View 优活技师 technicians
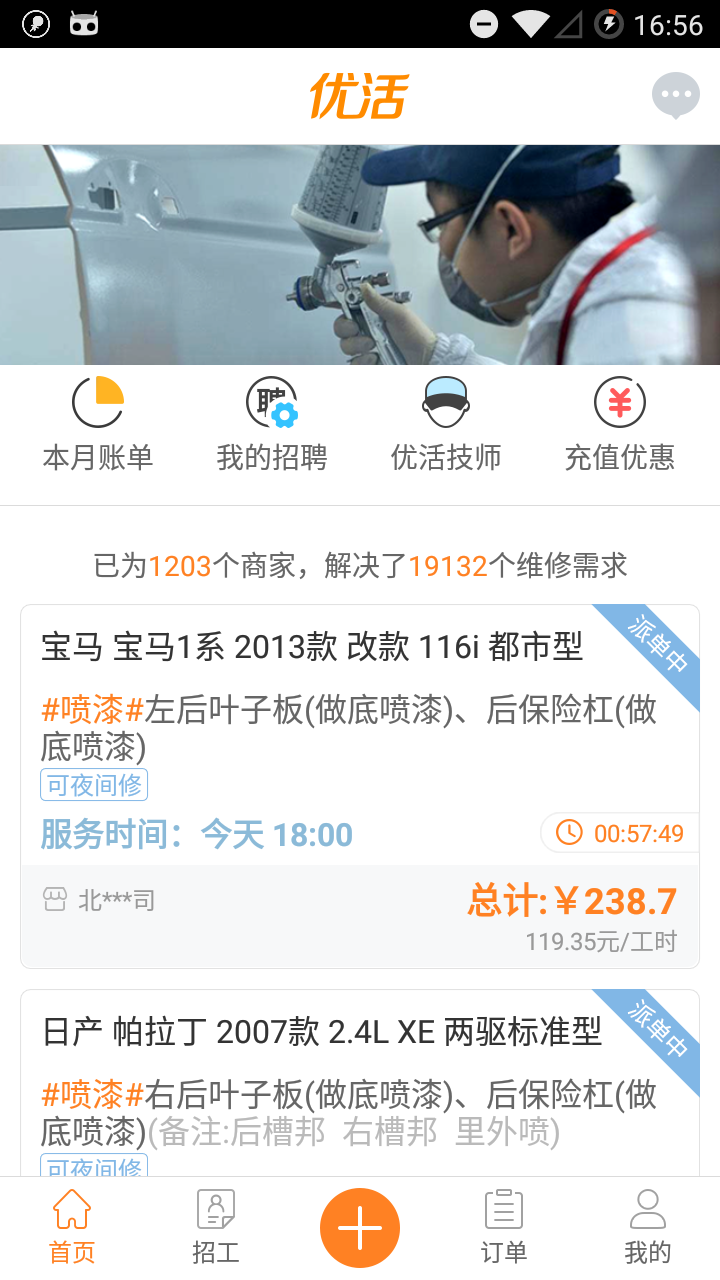The height and width of the screenshot is (1280, 720). (446, 426)
